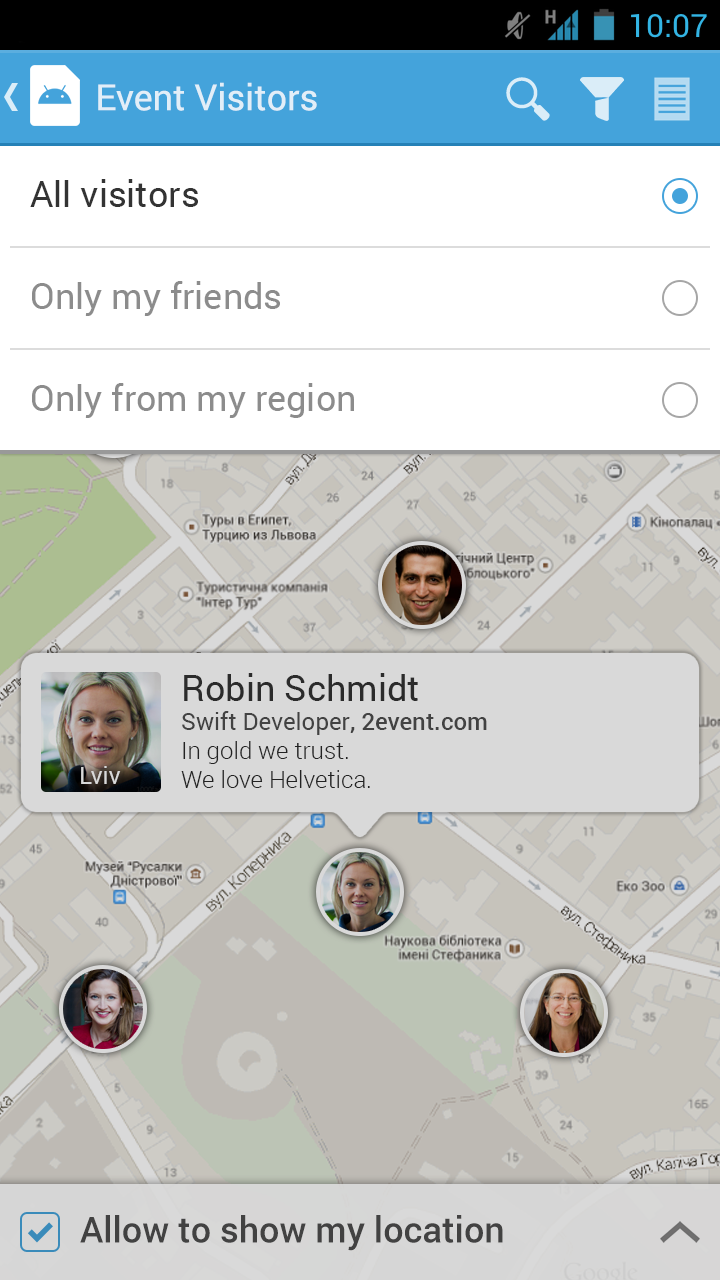Expand the bottom panel with the chevron
720x1280 pixels.
pyautogui.click(x=680, y=1232)
